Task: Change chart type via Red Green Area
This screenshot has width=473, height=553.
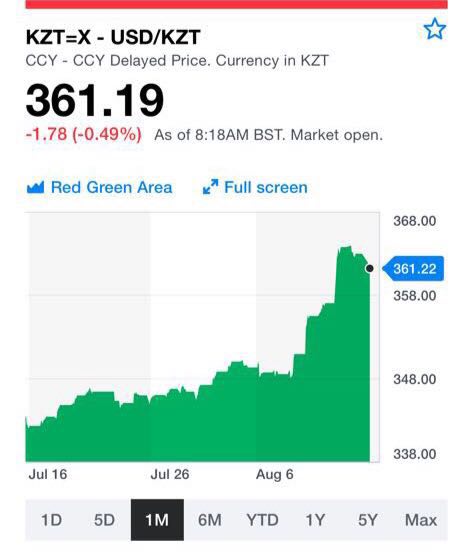Action: pyautogui.click(x=99, y=187)
